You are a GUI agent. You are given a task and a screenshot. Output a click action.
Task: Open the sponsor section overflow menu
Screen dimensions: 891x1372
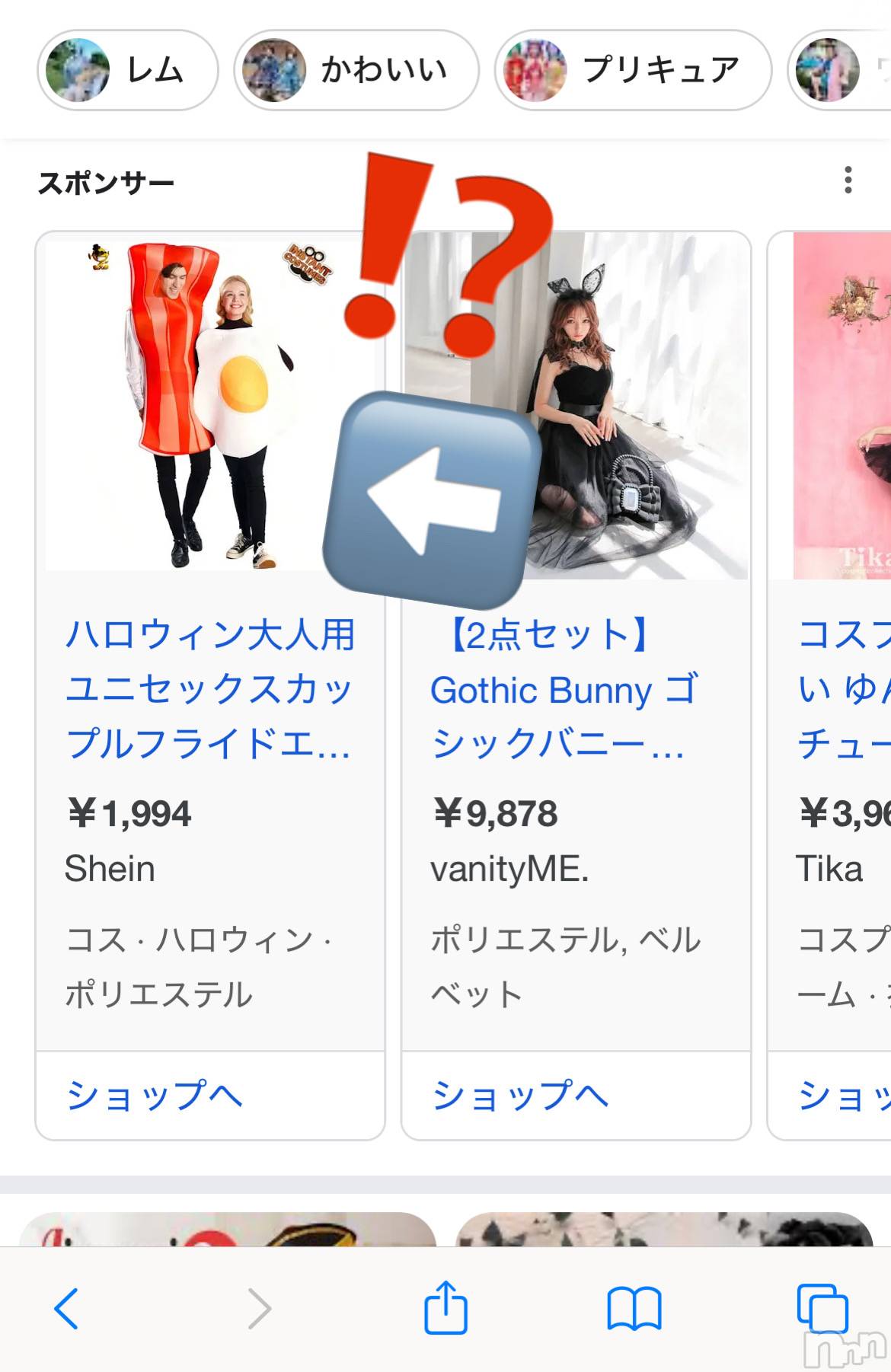(x=848, y=180)
